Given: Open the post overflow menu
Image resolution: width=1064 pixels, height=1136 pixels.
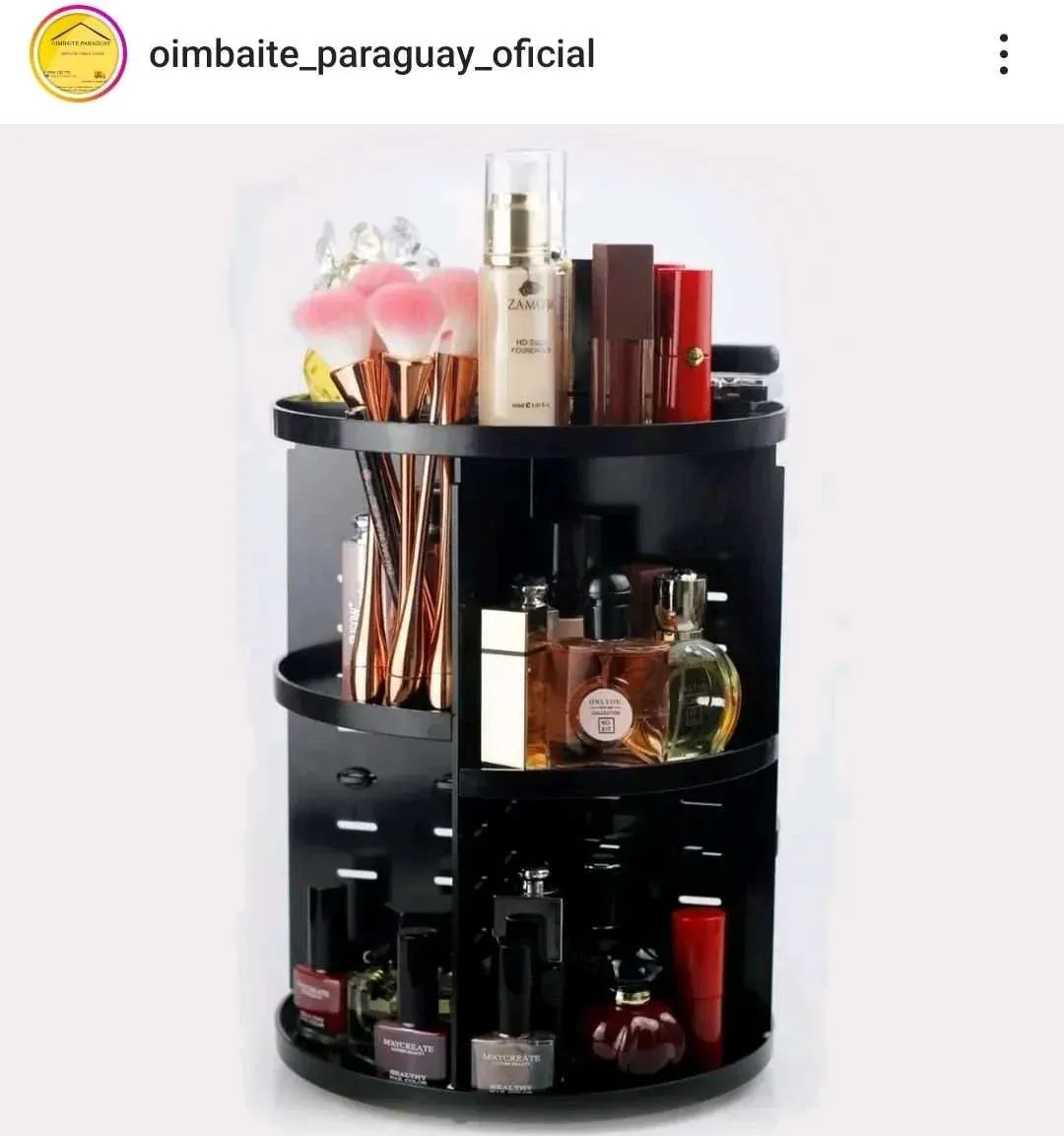Looking at the screenshot, I should coord(1003,54).
